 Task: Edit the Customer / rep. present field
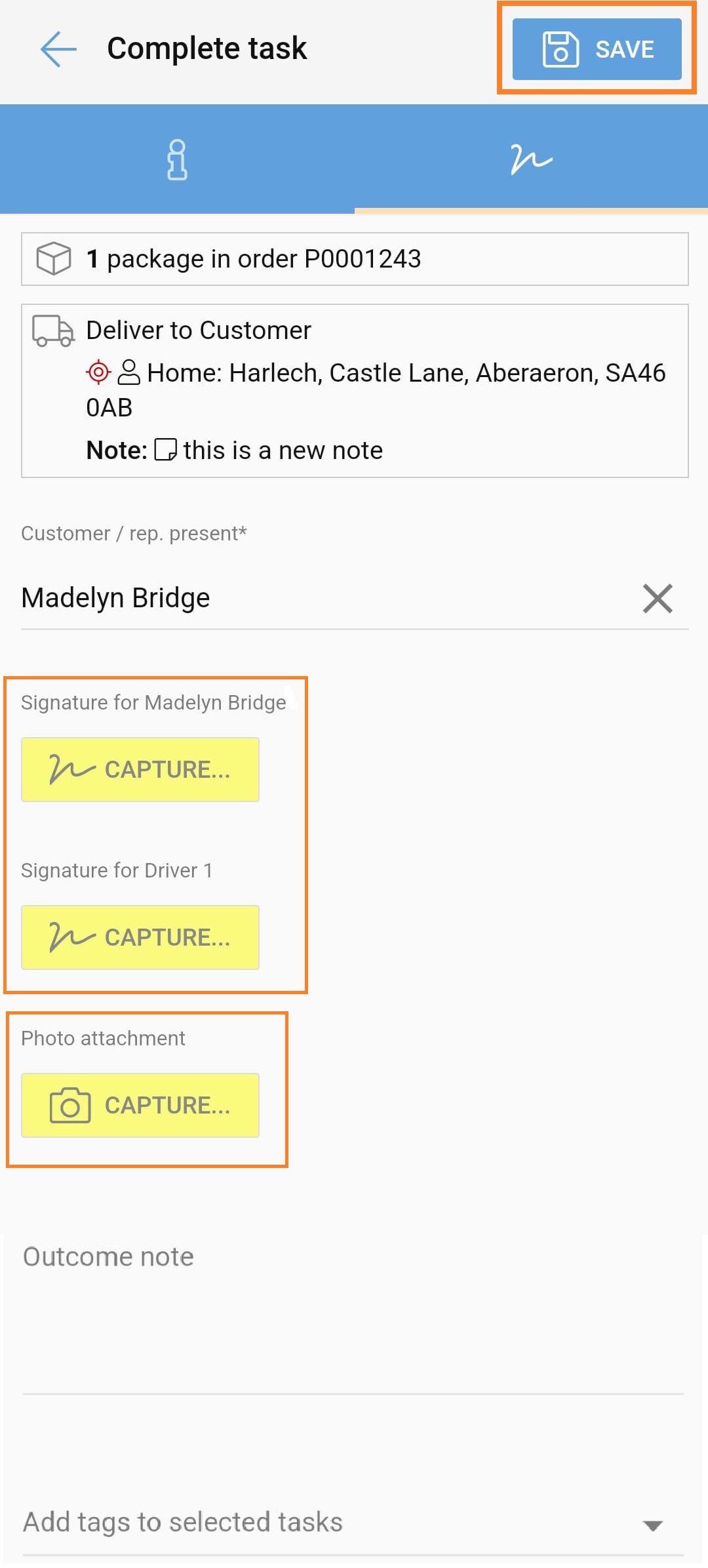315,598
